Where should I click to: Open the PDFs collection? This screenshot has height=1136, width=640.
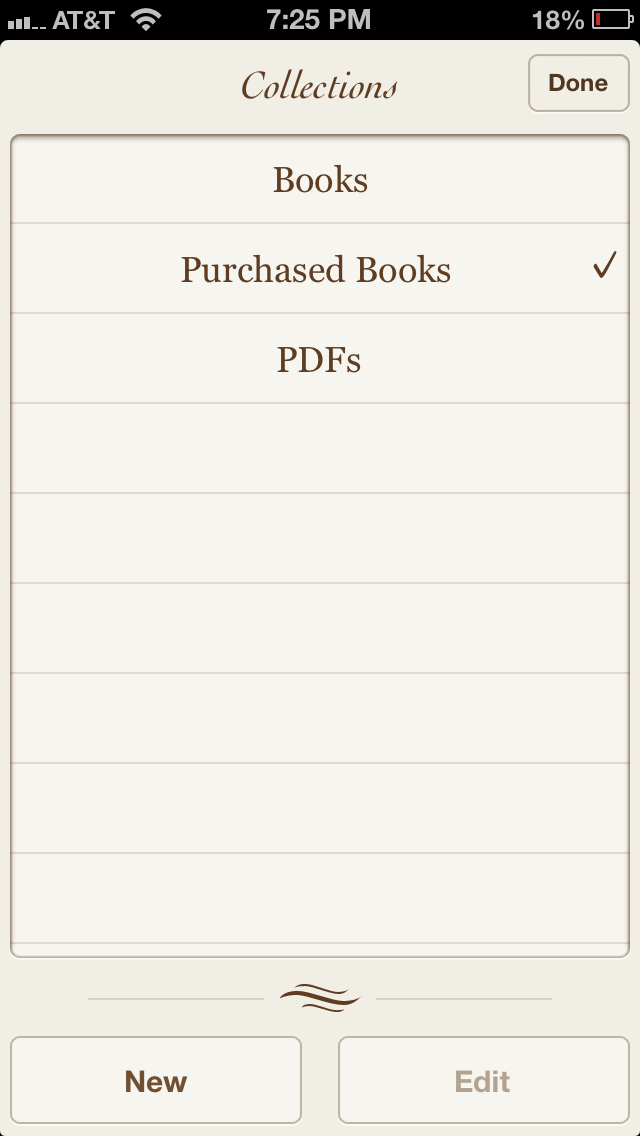319,360
